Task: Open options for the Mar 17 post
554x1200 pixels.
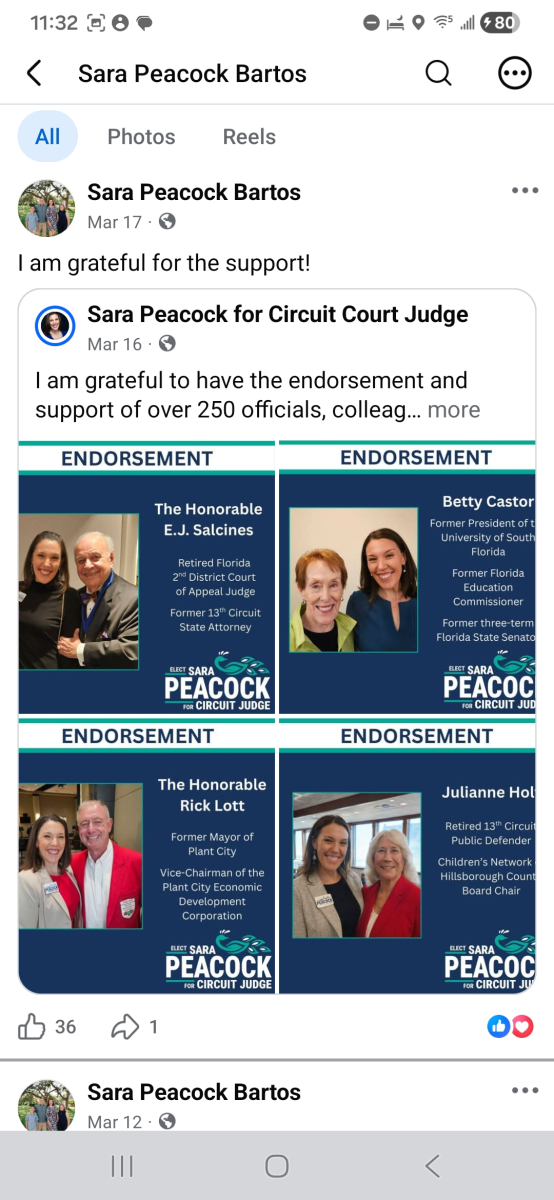Action: click(x=524, y=191)
